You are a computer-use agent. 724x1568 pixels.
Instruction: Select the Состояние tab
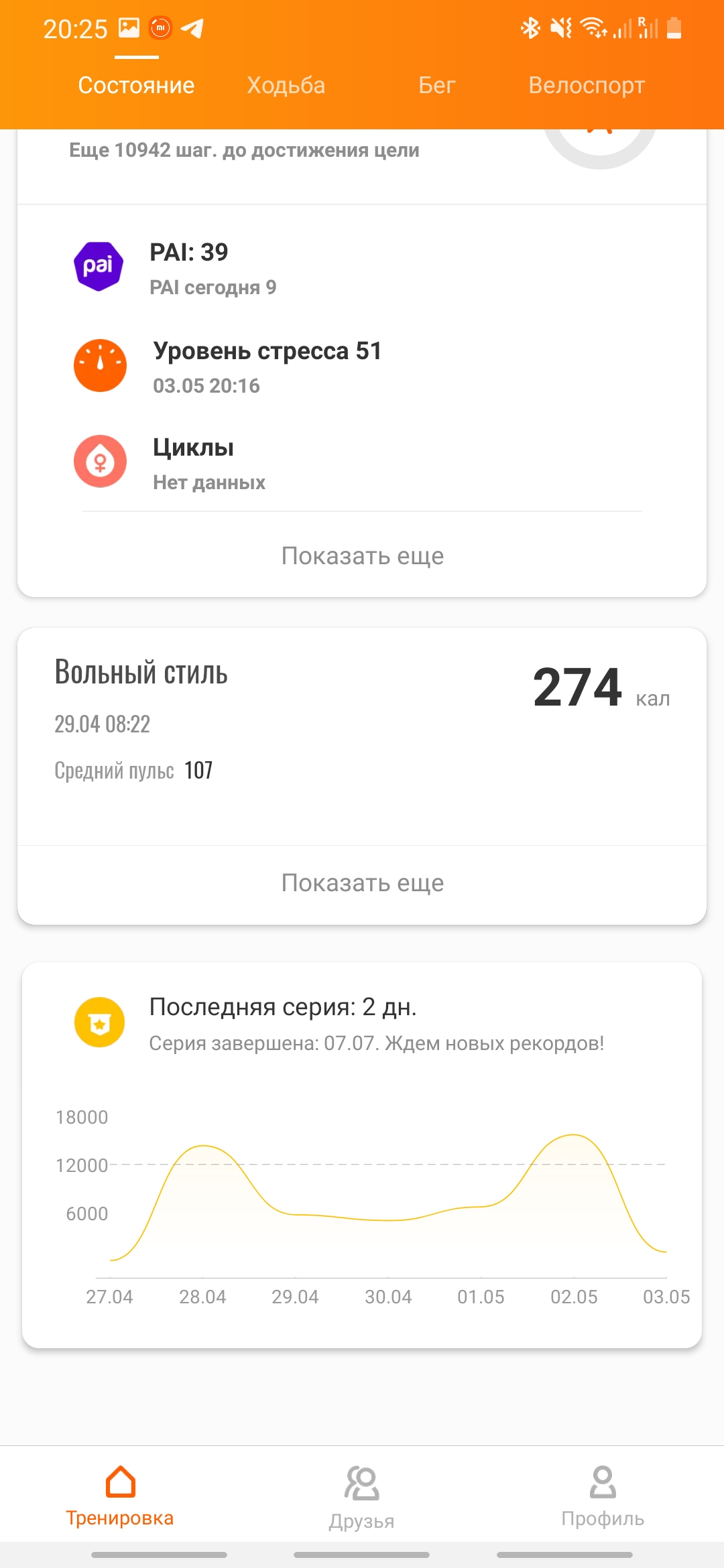pos(136,86)
